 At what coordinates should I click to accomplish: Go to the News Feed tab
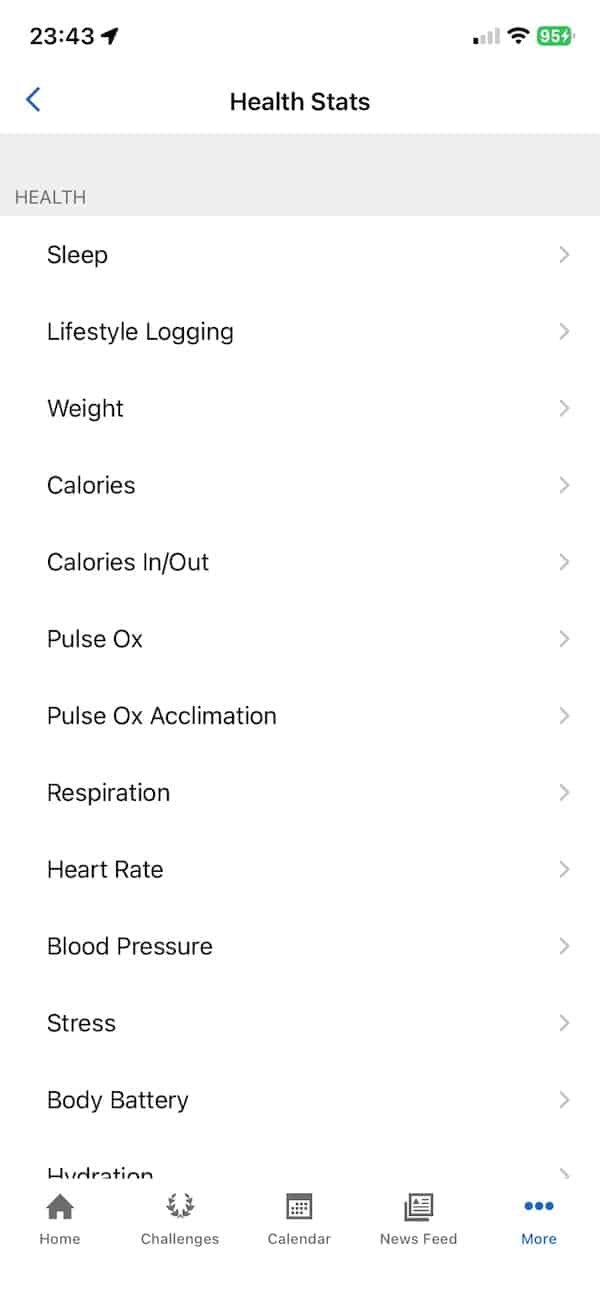click(418, 1219)
